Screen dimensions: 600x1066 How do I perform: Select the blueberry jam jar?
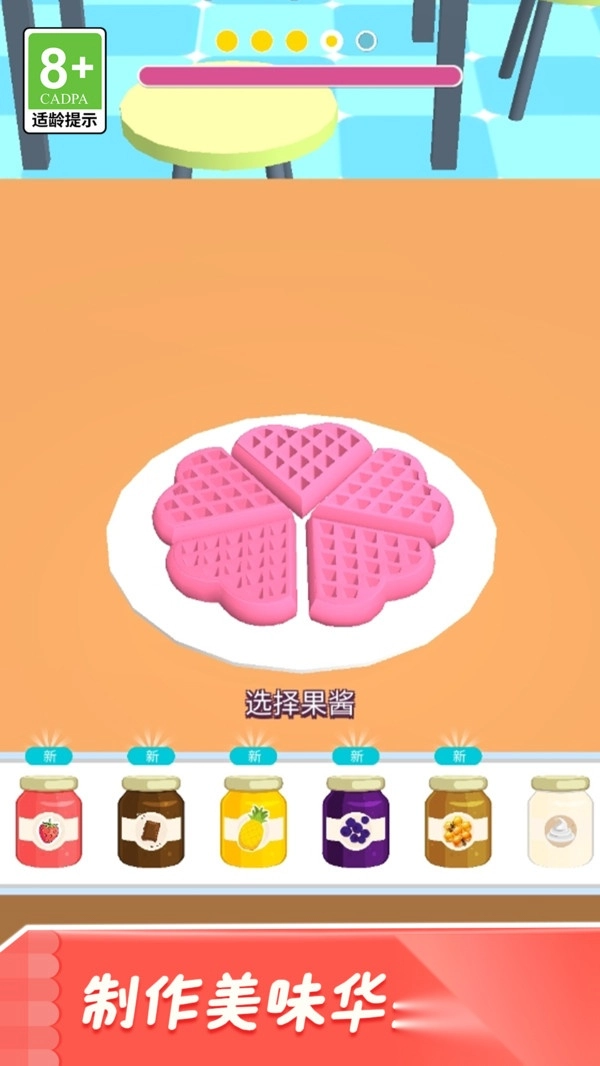(x=355, y=822)
